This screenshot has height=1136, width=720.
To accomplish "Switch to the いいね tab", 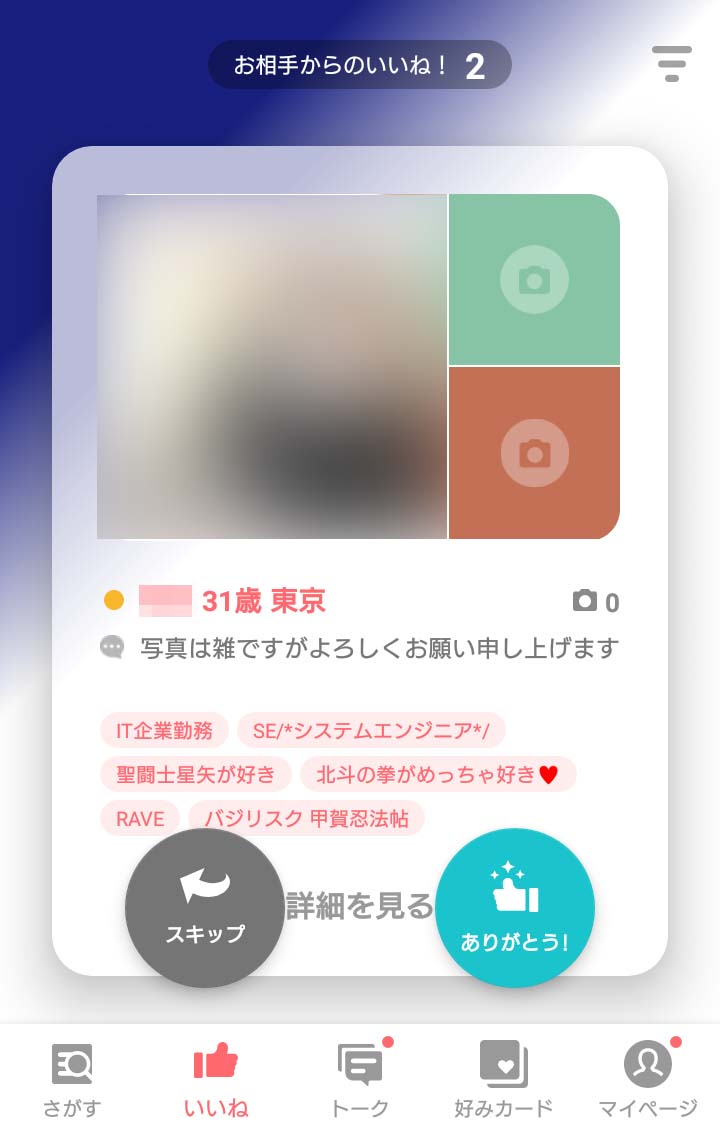I will click(216, 1080).
